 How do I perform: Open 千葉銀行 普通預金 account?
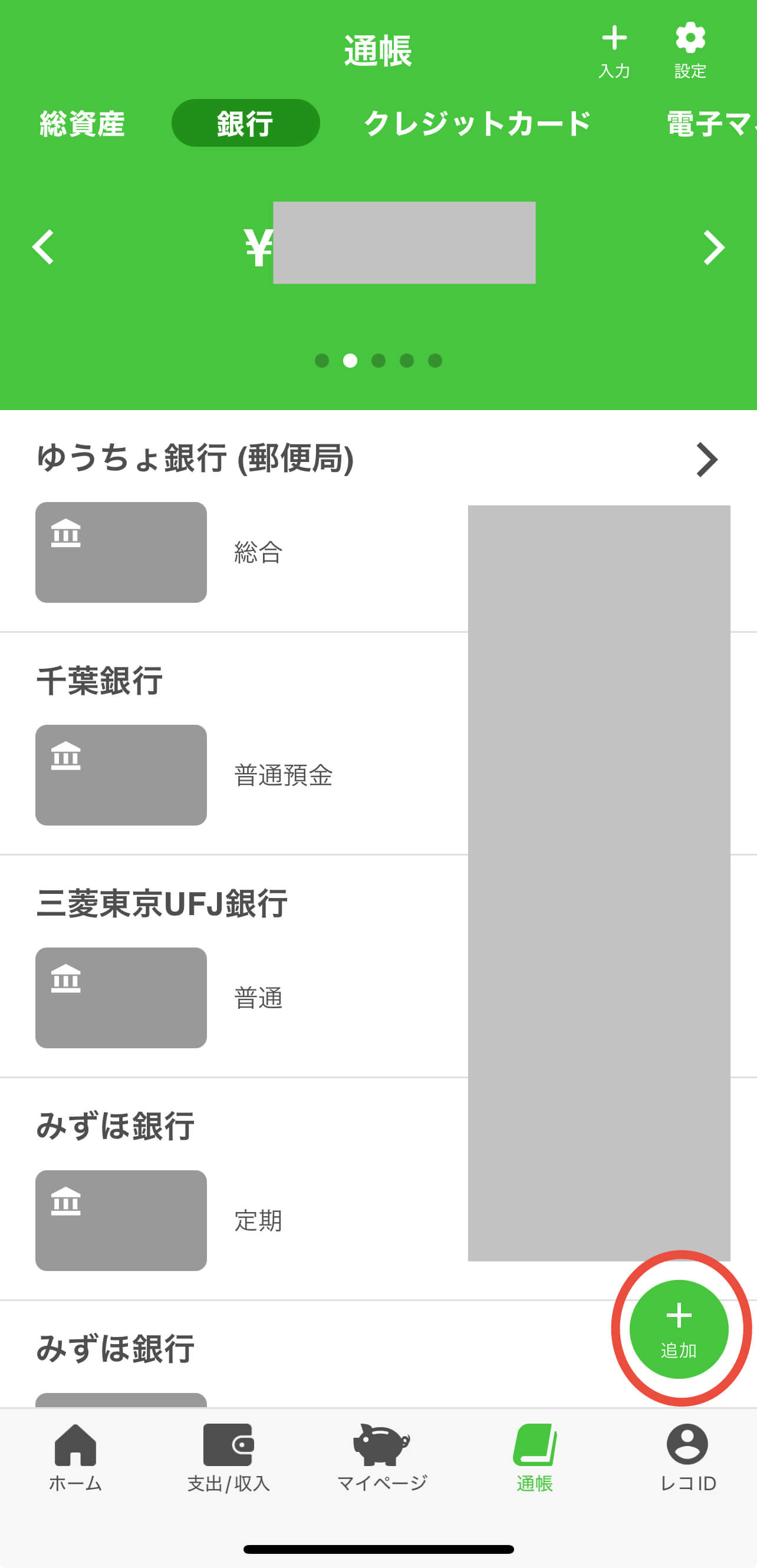click(x=243, y=774)
